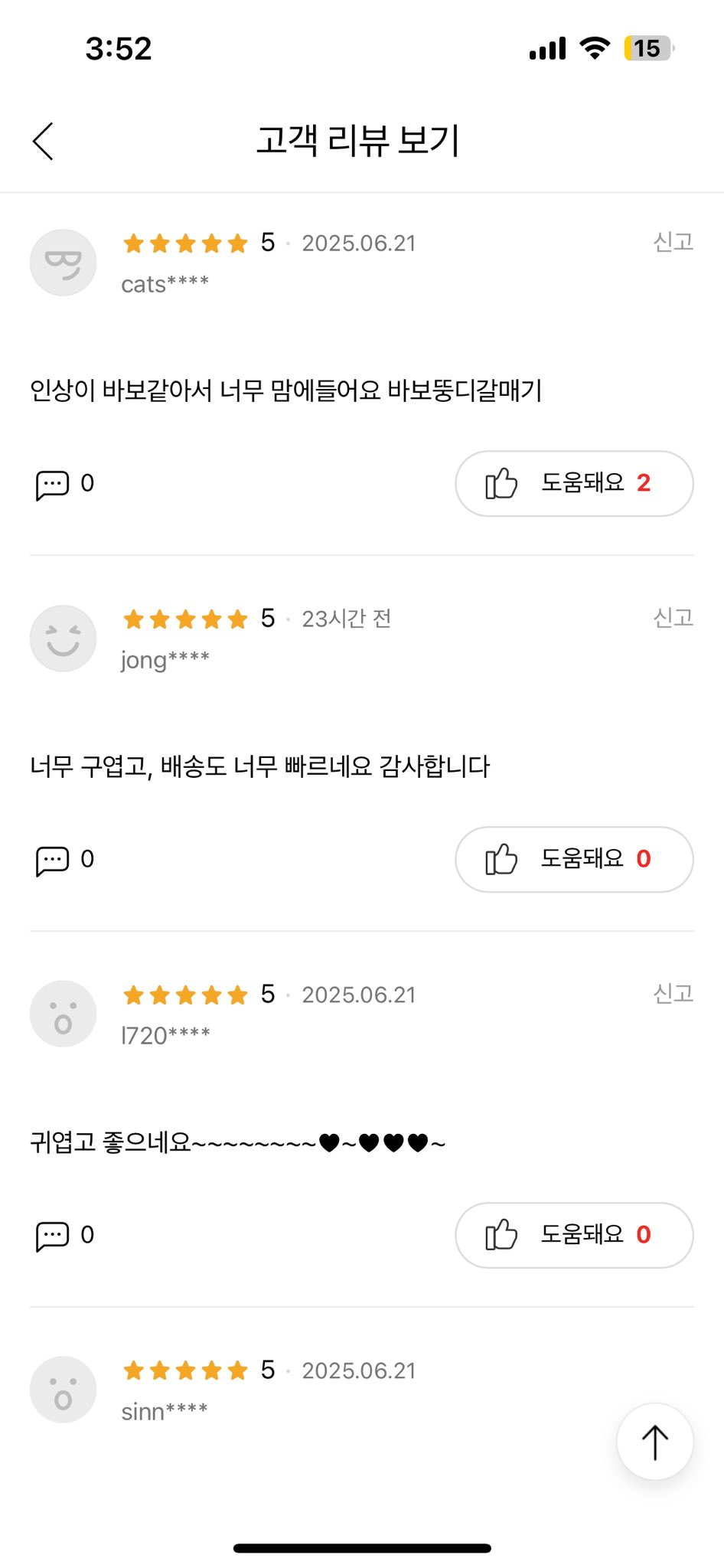This screenshot has height=1568, width=724.
Task: Report the review by cats****
Action: (673, 242)
